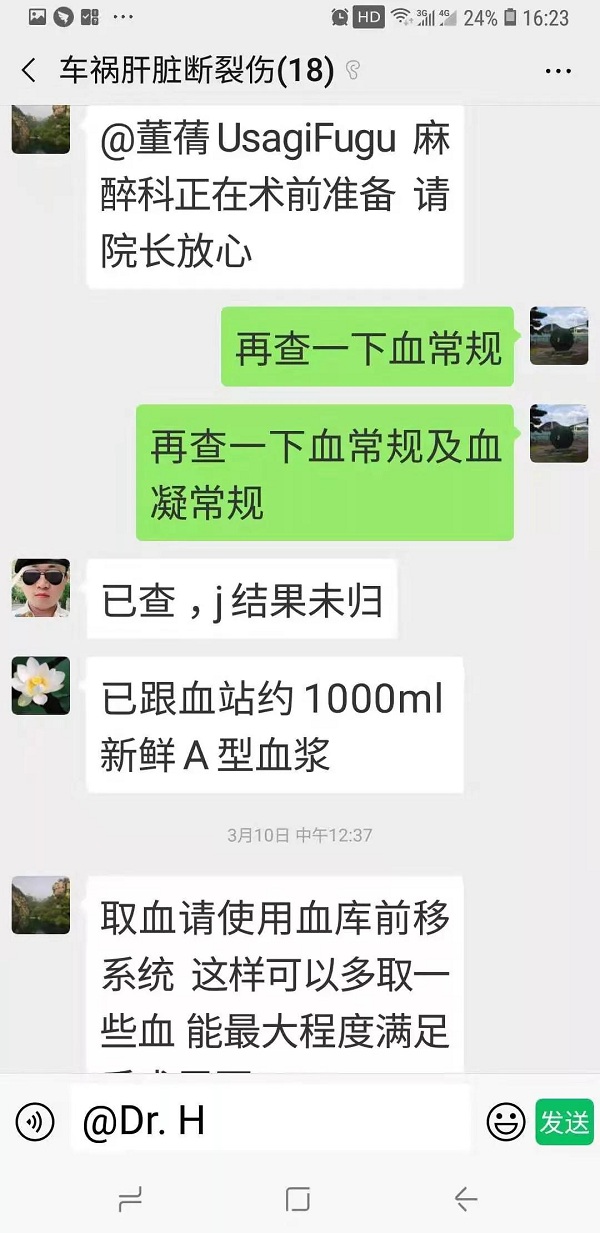Open the chat's three-dot options menu
The height and width of the screenshot is (1233, 600).
coord(557,71)
